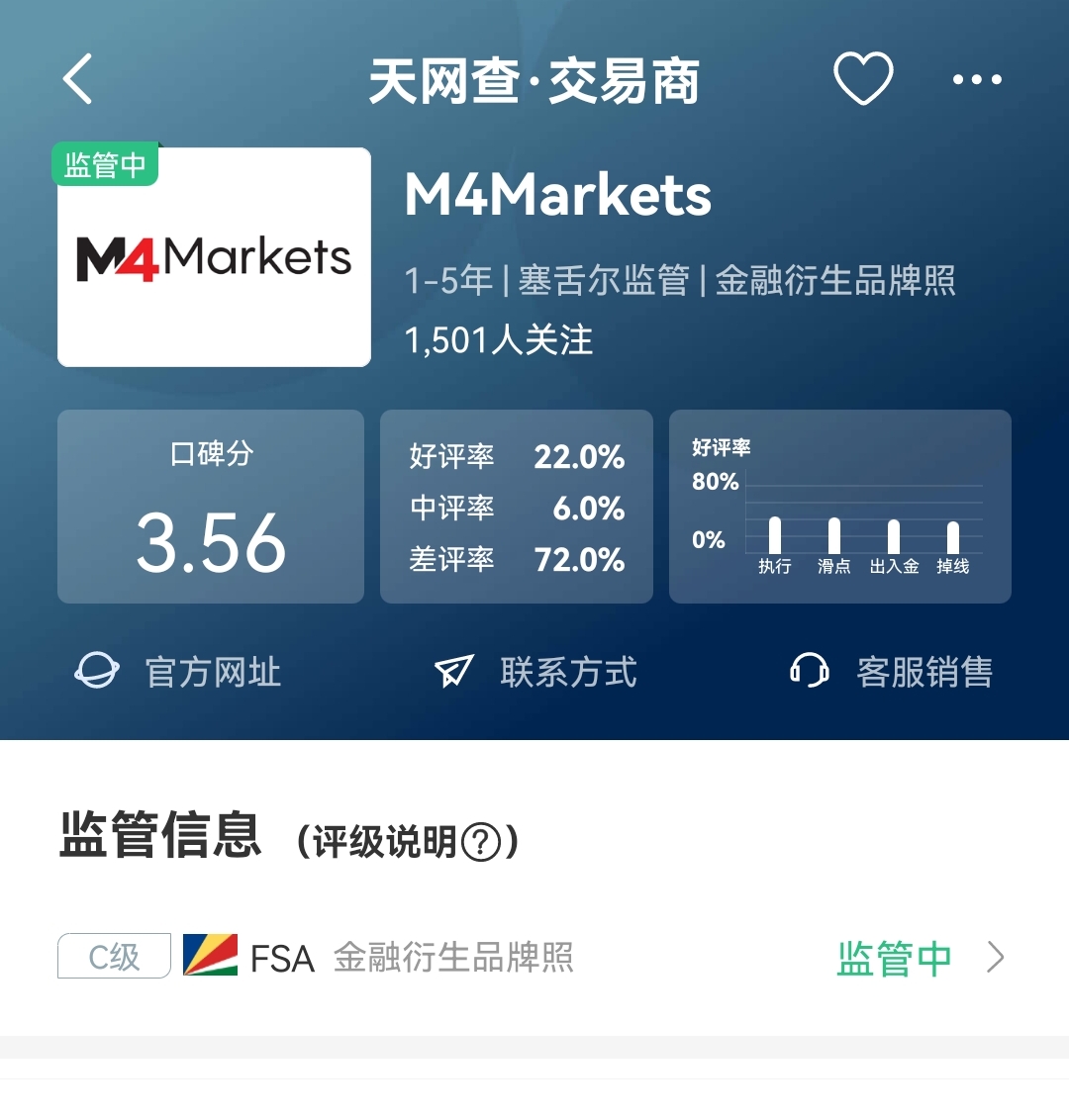View the 好评率 bar chart card
The image size is (1069, 1120).
click(x=839, y=507)
